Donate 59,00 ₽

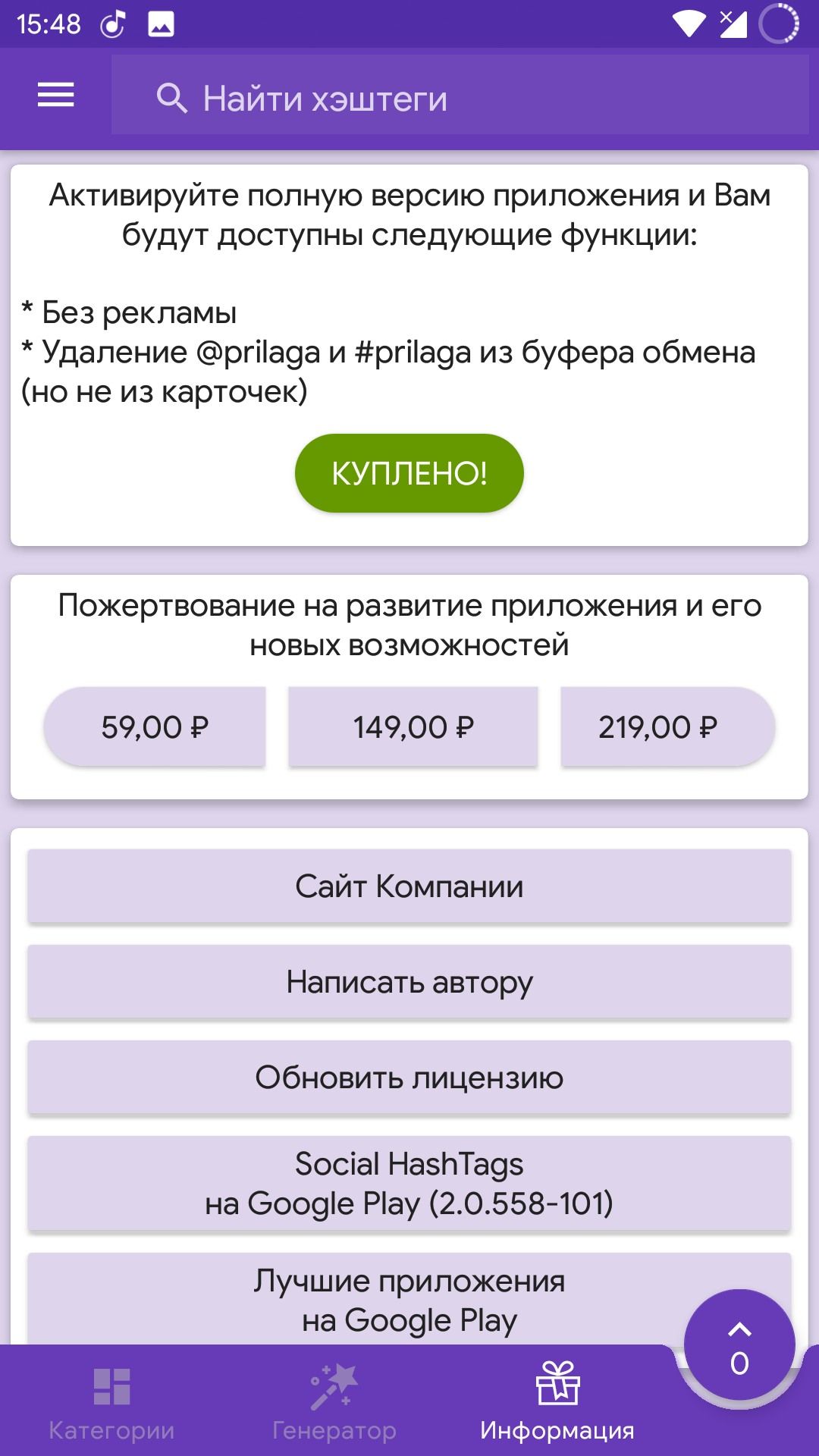click(155, 727)
